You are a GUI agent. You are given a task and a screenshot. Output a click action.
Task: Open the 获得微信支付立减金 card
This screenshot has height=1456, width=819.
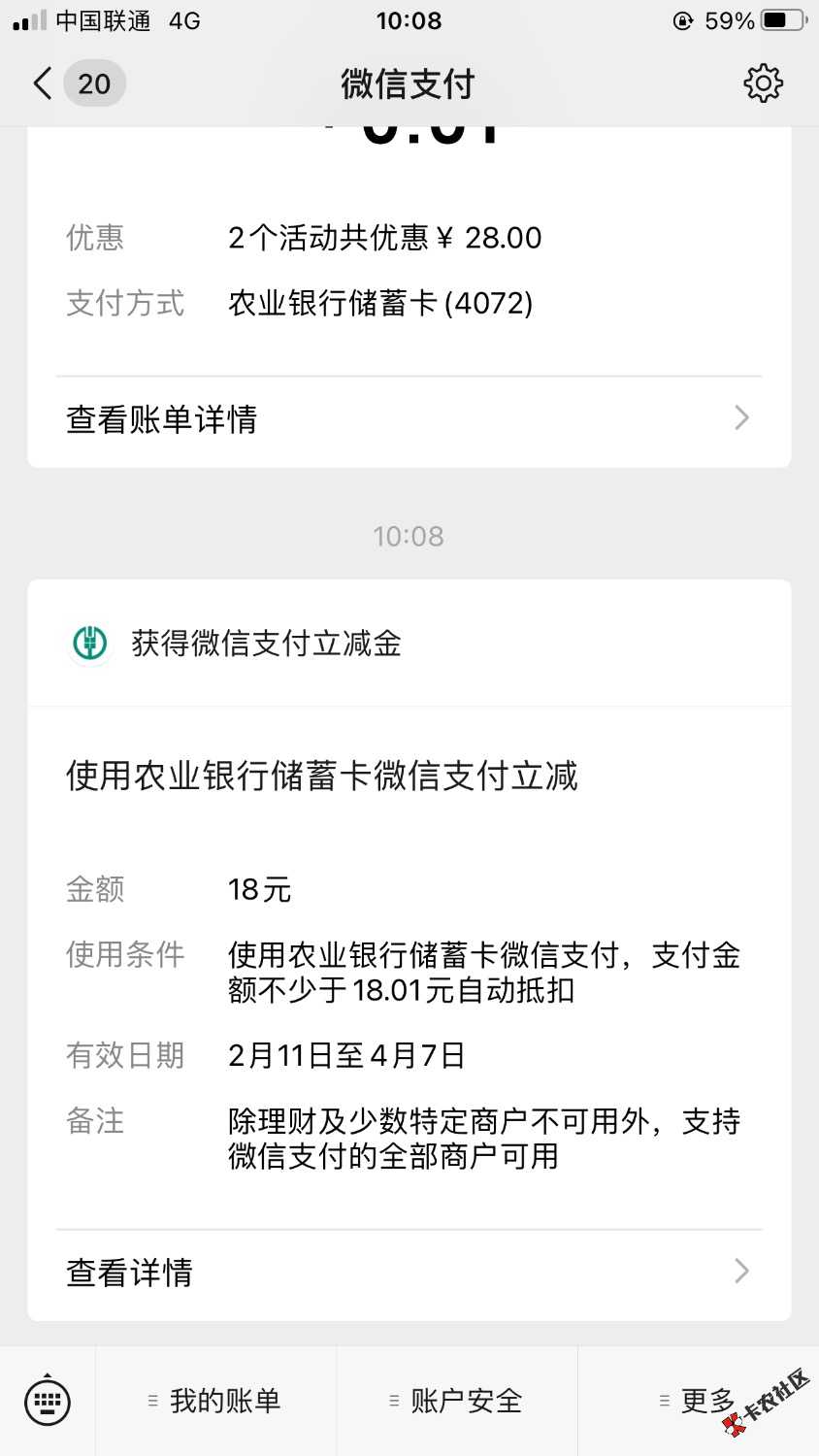(x=409, y=644)
